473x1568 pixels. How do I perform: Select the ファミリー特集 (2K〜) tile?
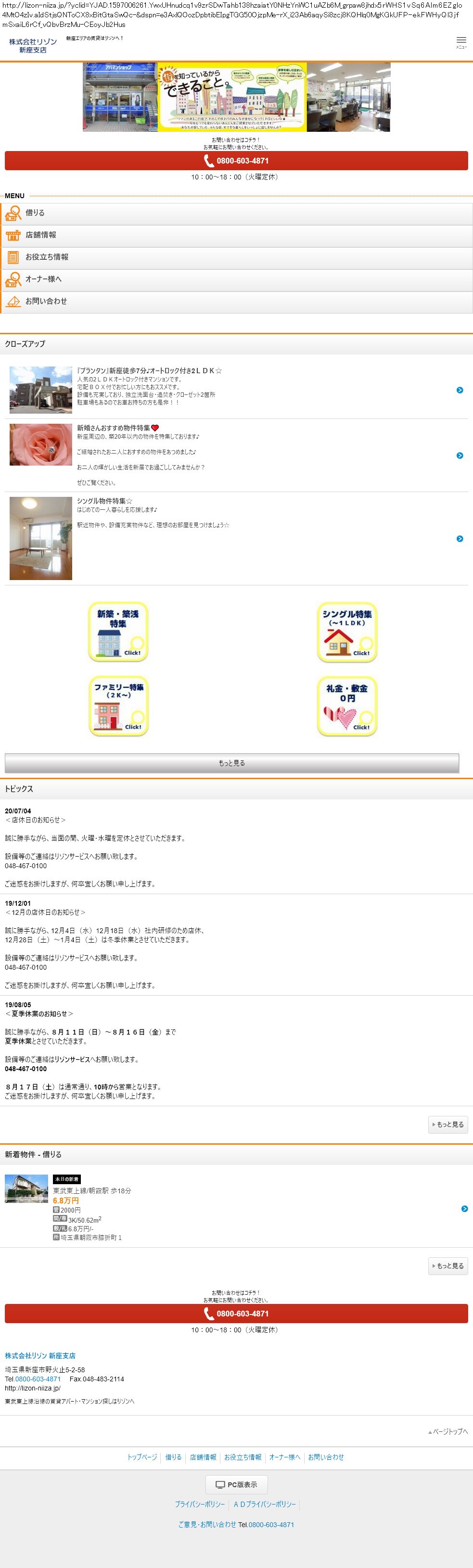118,706
